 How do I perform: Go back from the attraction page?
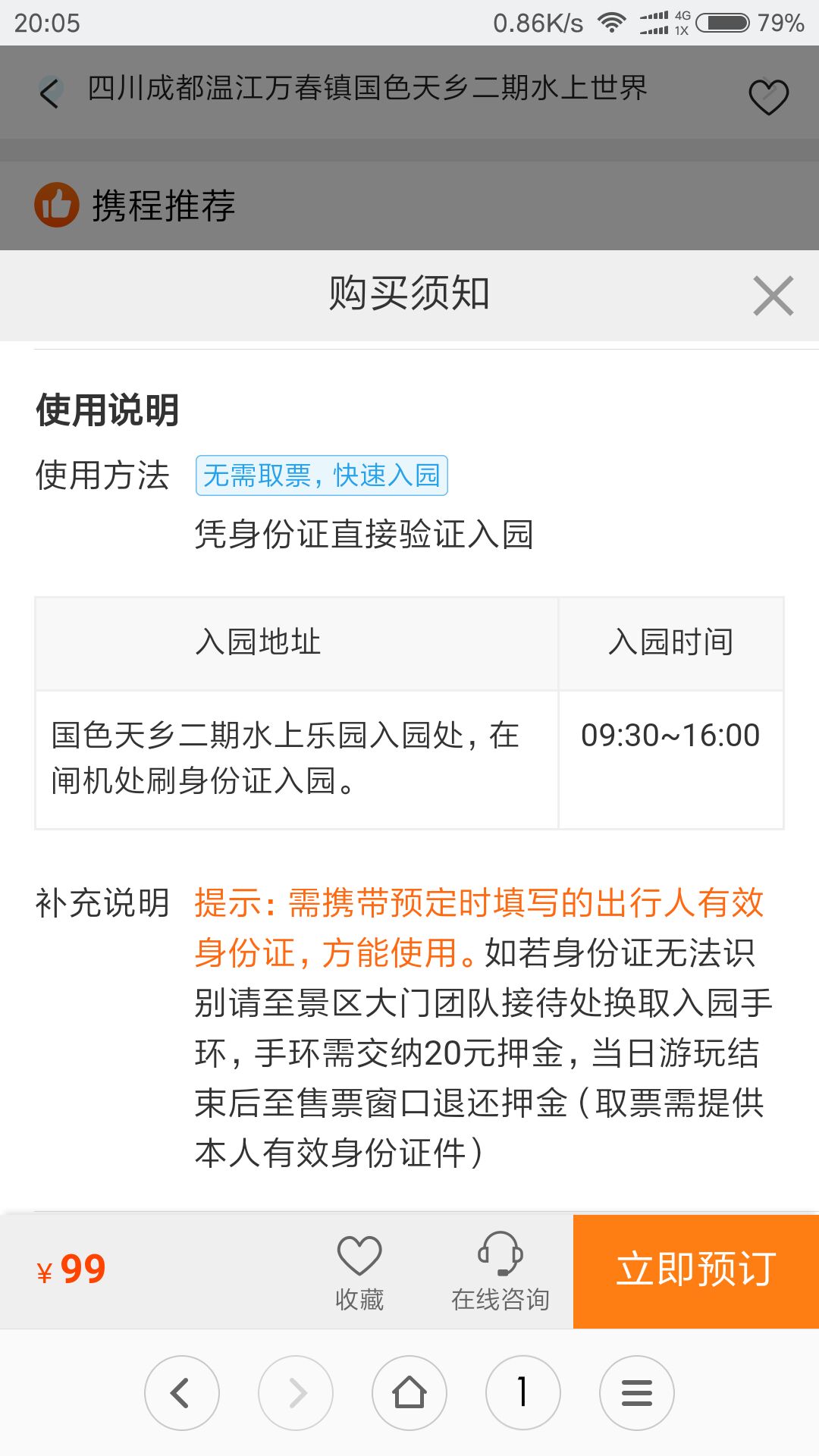[50, 93]
